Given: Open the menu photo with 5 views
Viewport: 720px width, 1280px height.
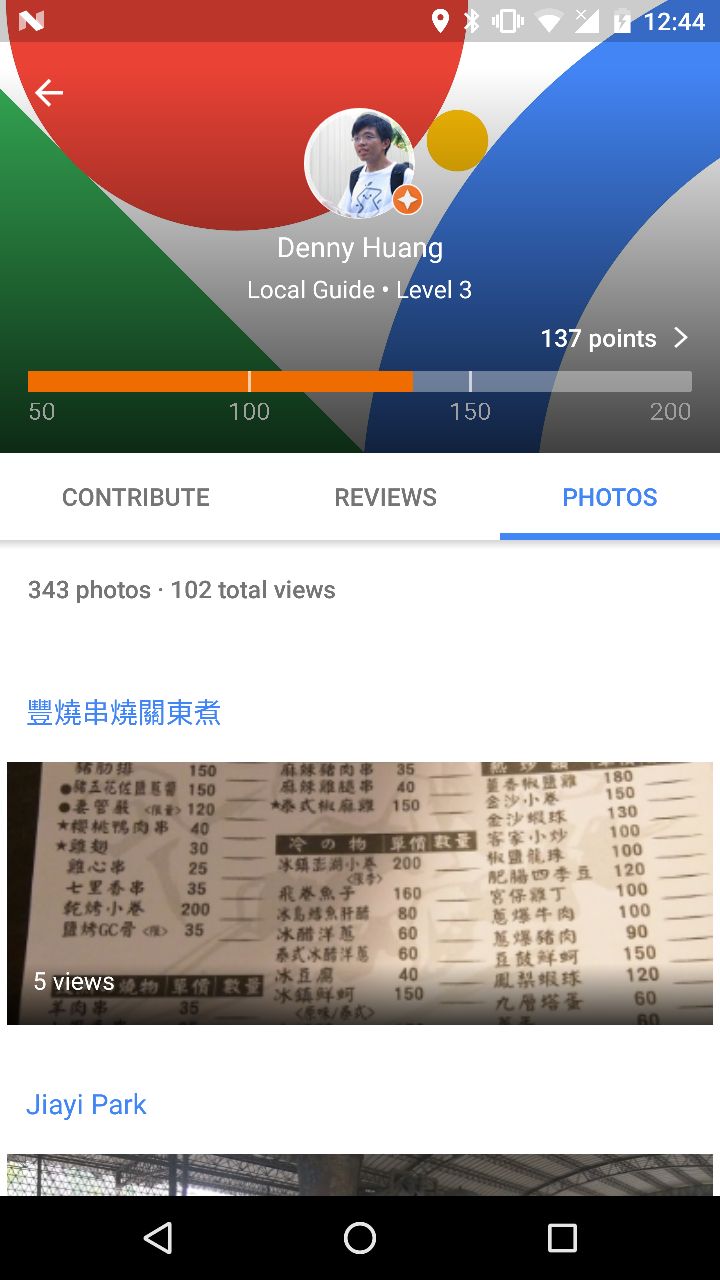Looking at the screenshot, I should click(360, 893).
